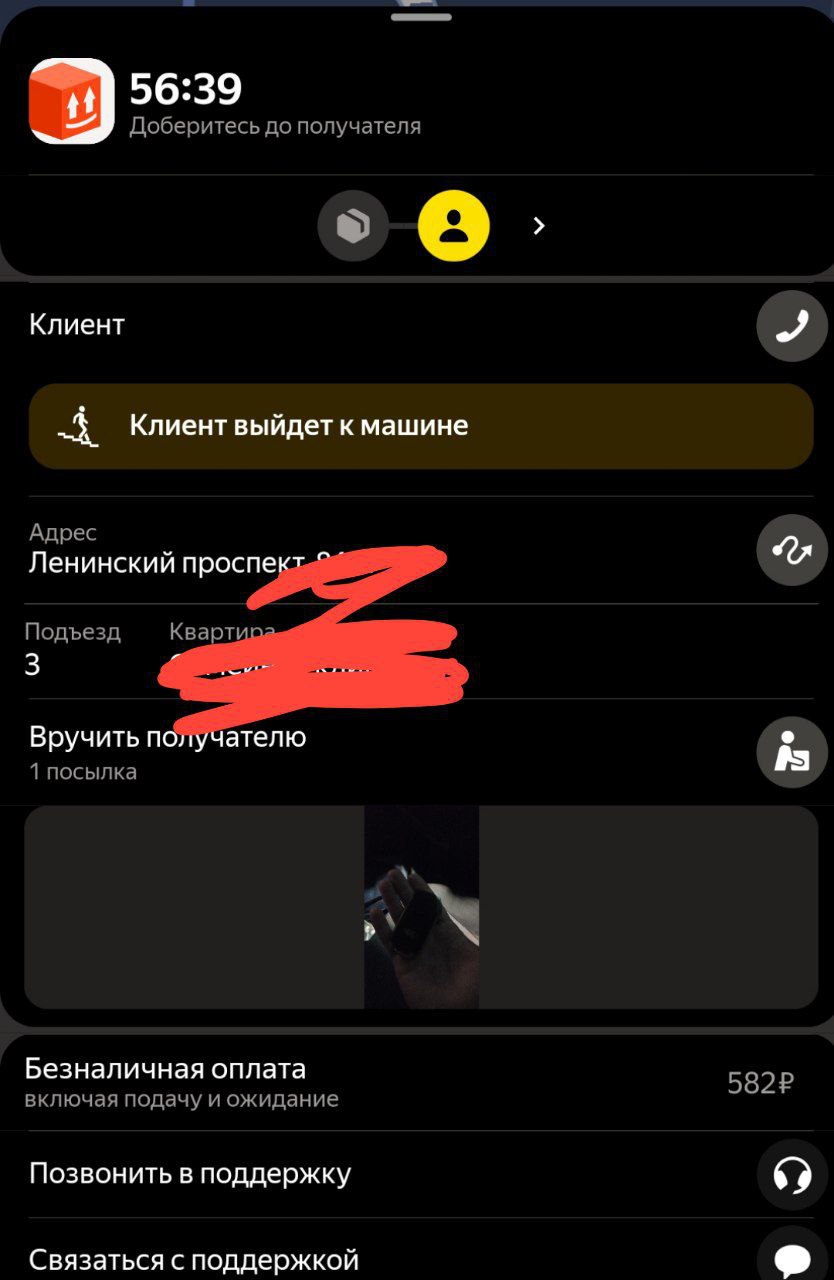This screenshot has width=834, height=1280.
Task: Open route navigation to Ленинский проспект
Action: click(x=792, y=549)
